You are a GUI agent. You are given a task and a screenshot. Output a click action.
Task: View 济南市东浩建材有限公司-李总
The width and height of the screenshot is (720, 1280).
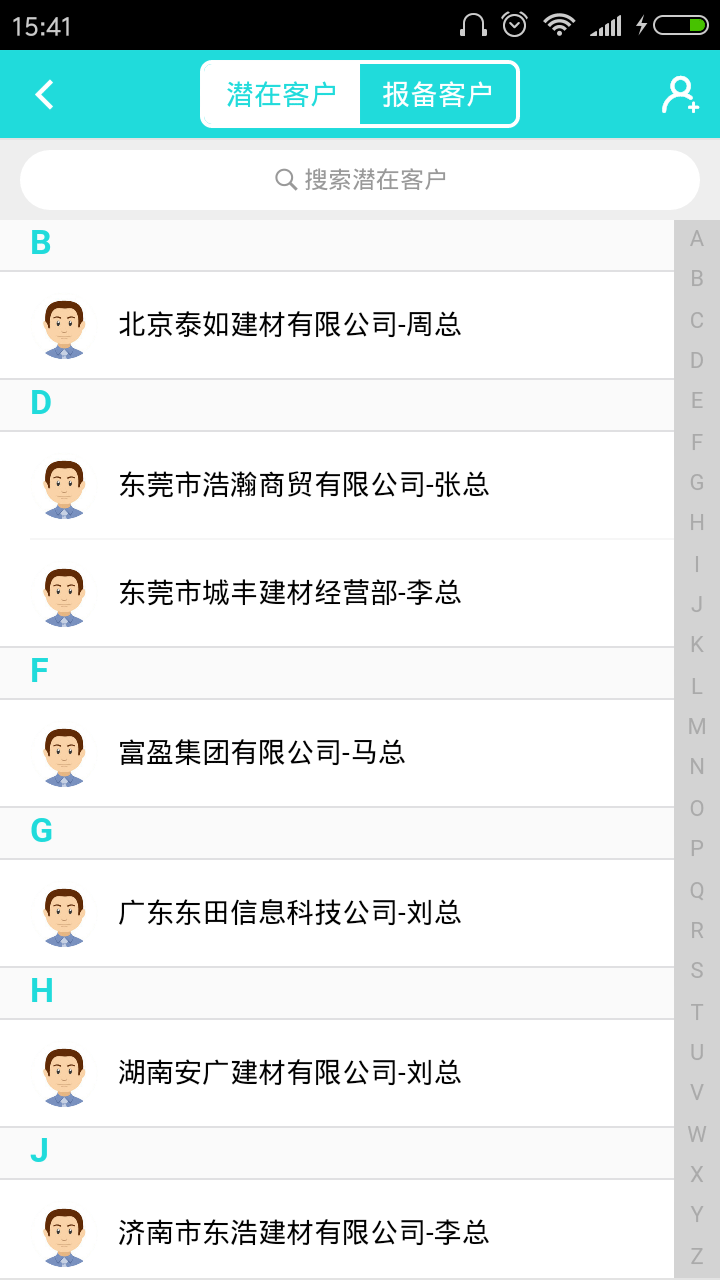[x=337, y=1231]
